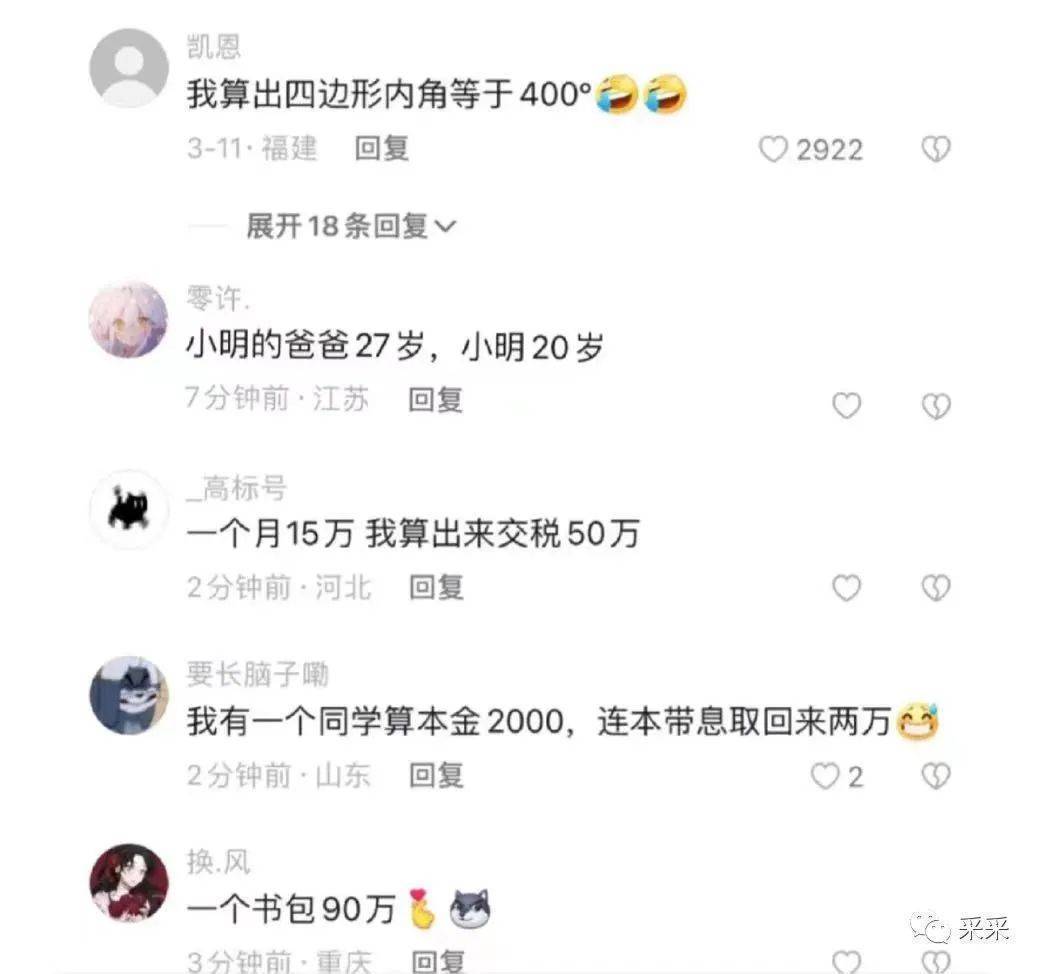Dislike 零许.'s comment
Screen dimensions: 1043x974
point(935,405)
